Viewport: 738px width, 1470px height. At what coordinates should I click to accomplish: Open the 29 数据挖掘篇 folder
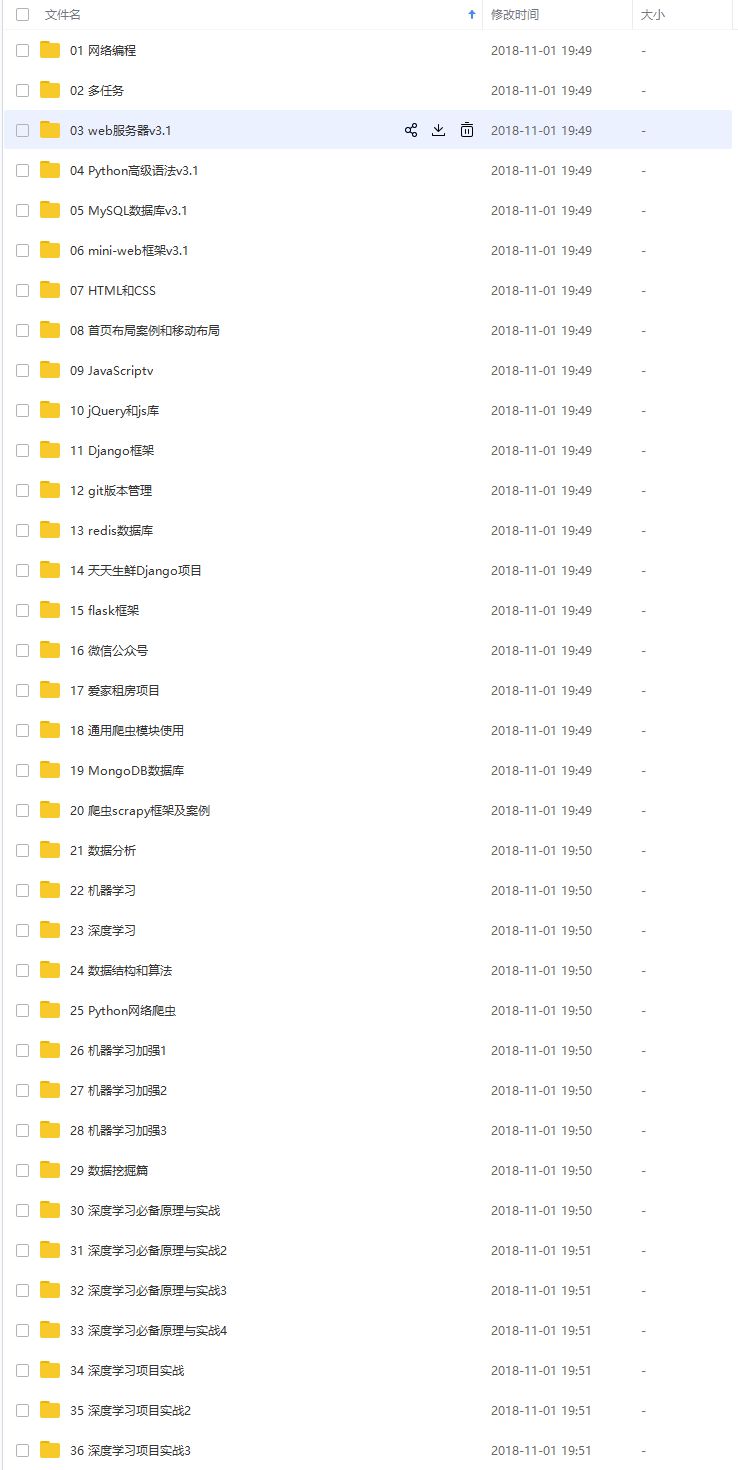pos(109,1170)
